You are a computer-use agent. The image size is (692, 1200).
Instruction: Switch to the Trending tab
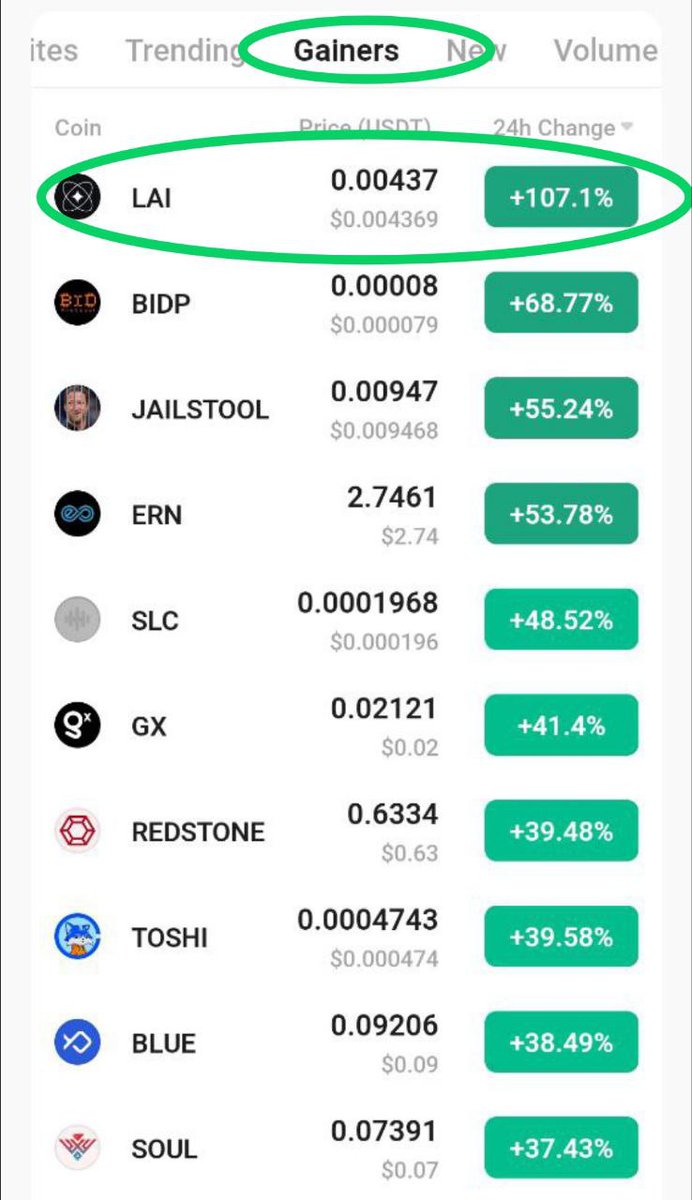[186, 51]
